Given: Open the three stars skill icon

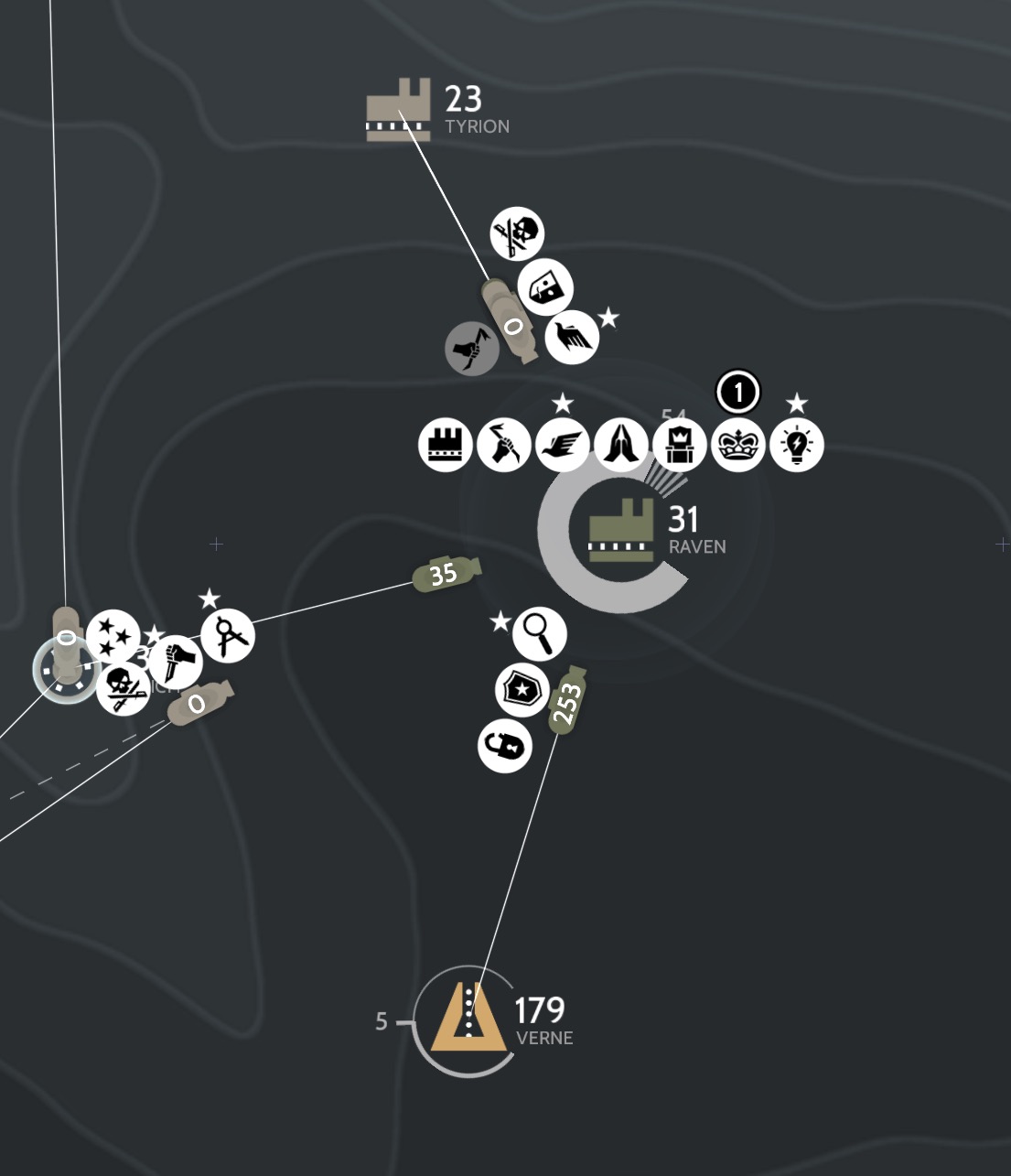Looking at the screenshot, I should click(113, 636).
